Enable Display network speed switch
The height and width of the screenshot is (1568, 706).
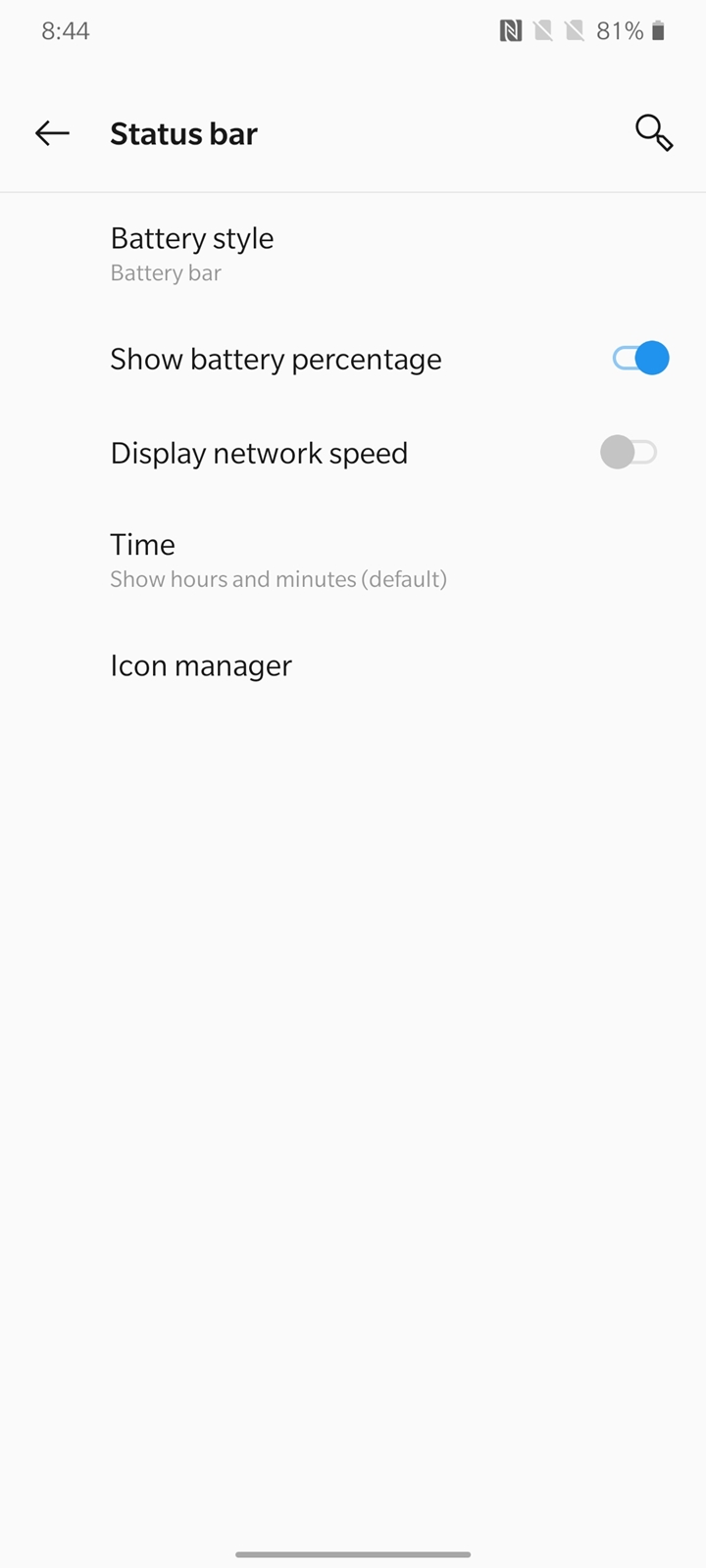point(629,453)
